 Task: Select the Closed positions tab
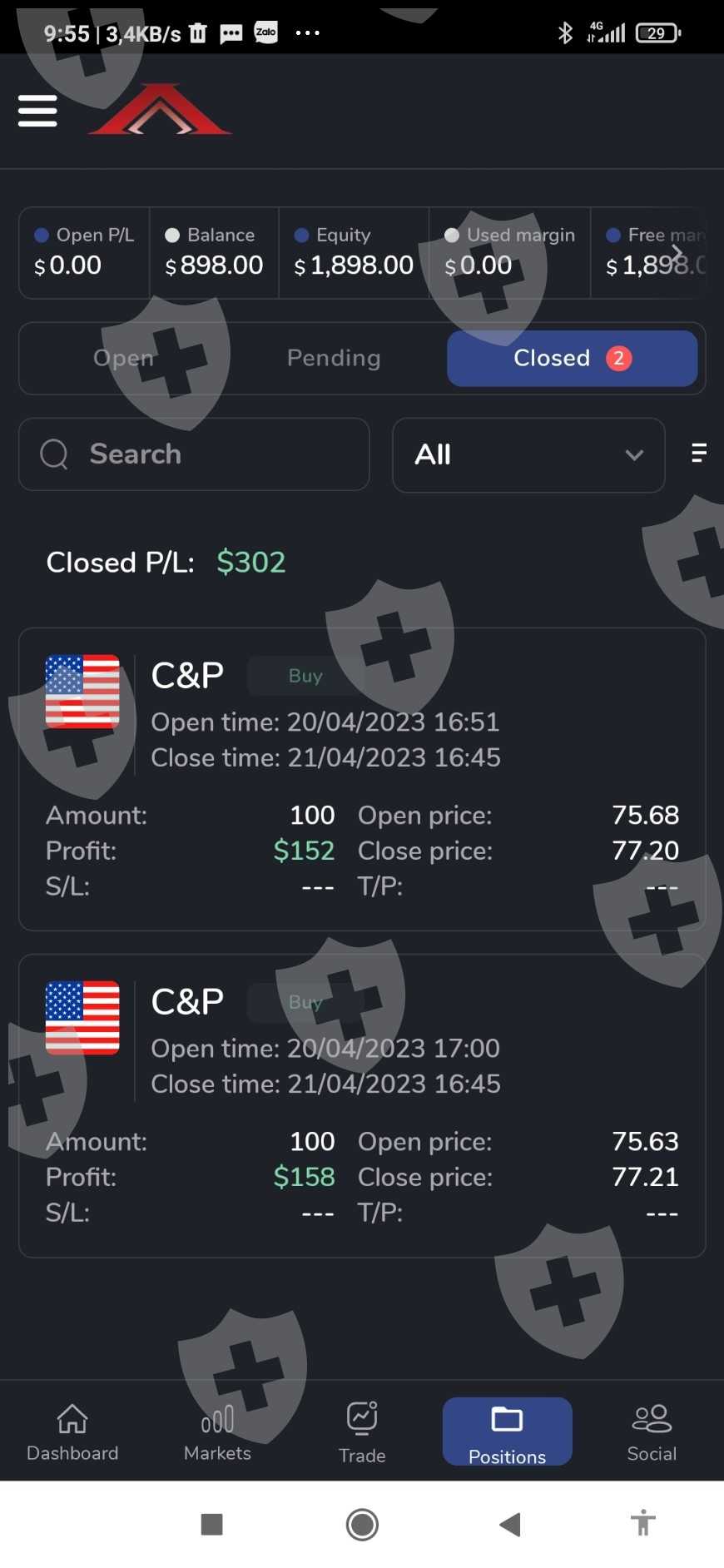[x=572, y=358]
